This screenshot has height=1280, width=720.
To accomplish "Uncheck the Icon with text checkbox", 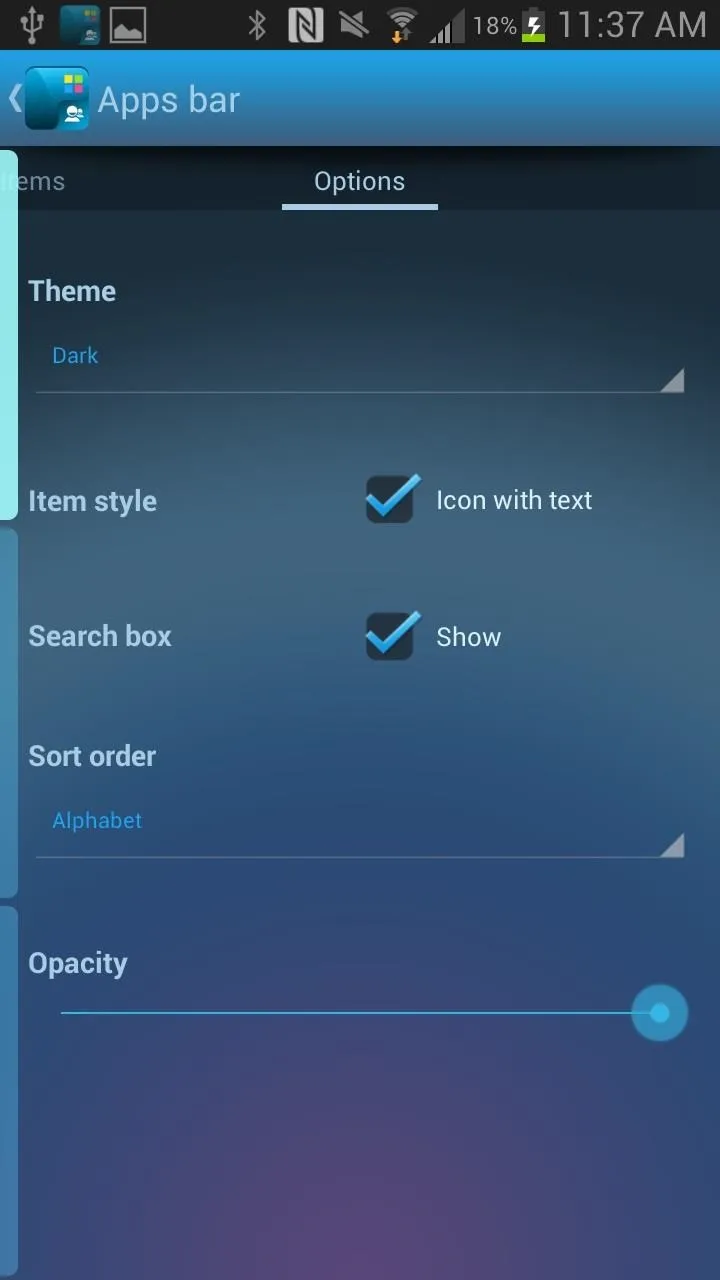I will tap(390, 499).
